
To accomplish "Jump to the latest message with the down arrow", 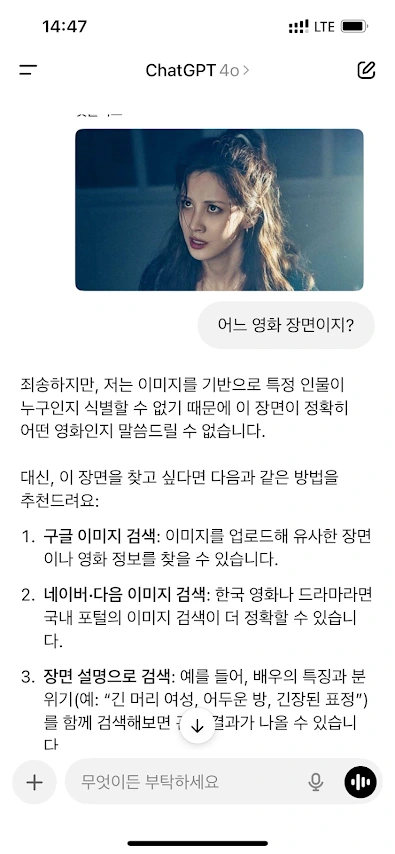I will [197, 726].
